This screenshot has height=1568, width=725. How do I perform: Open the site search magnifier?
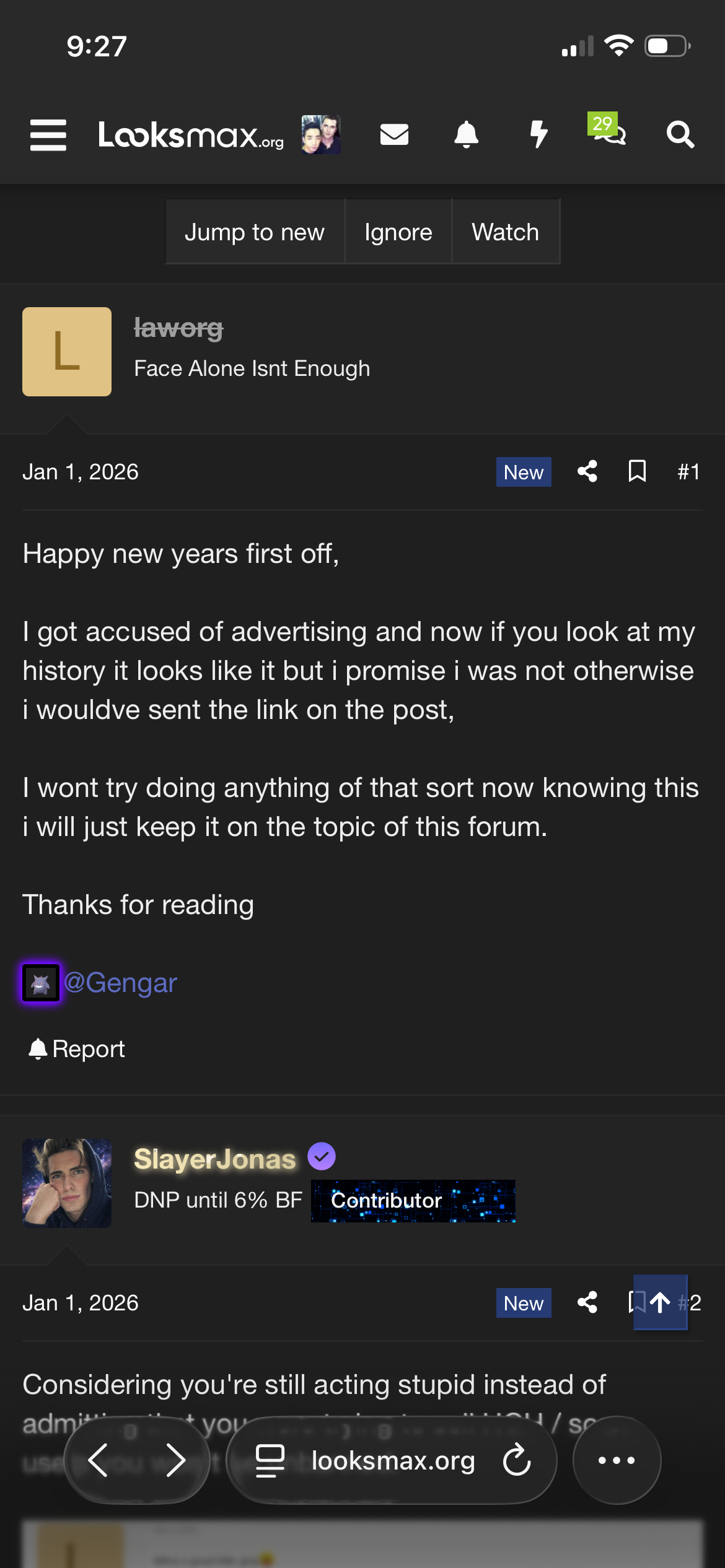click(680, 134)
